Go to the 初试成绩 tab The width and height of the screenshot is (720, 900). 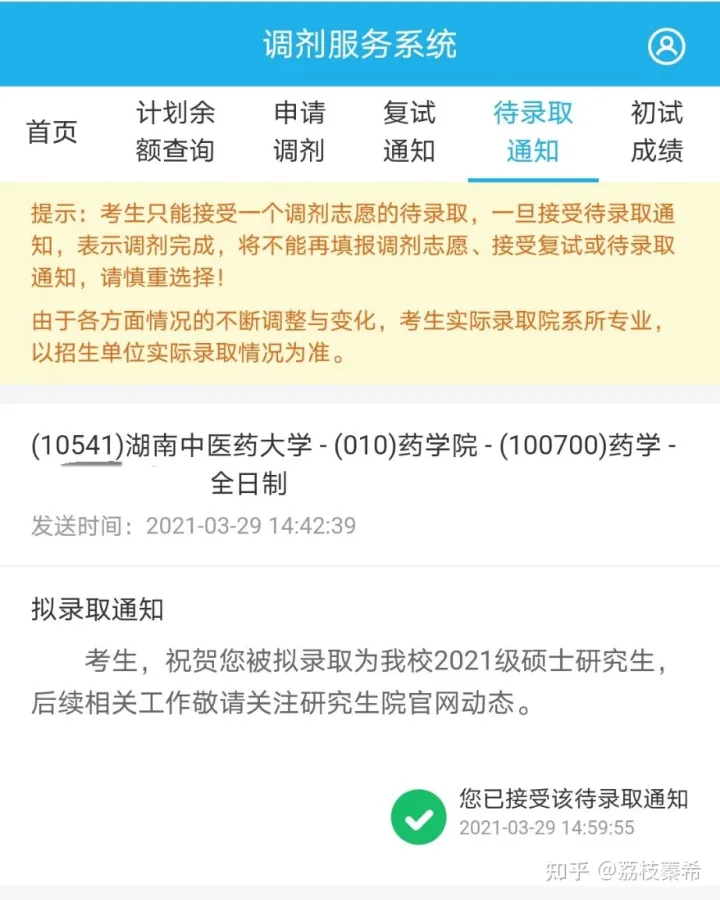click(657, 132)
